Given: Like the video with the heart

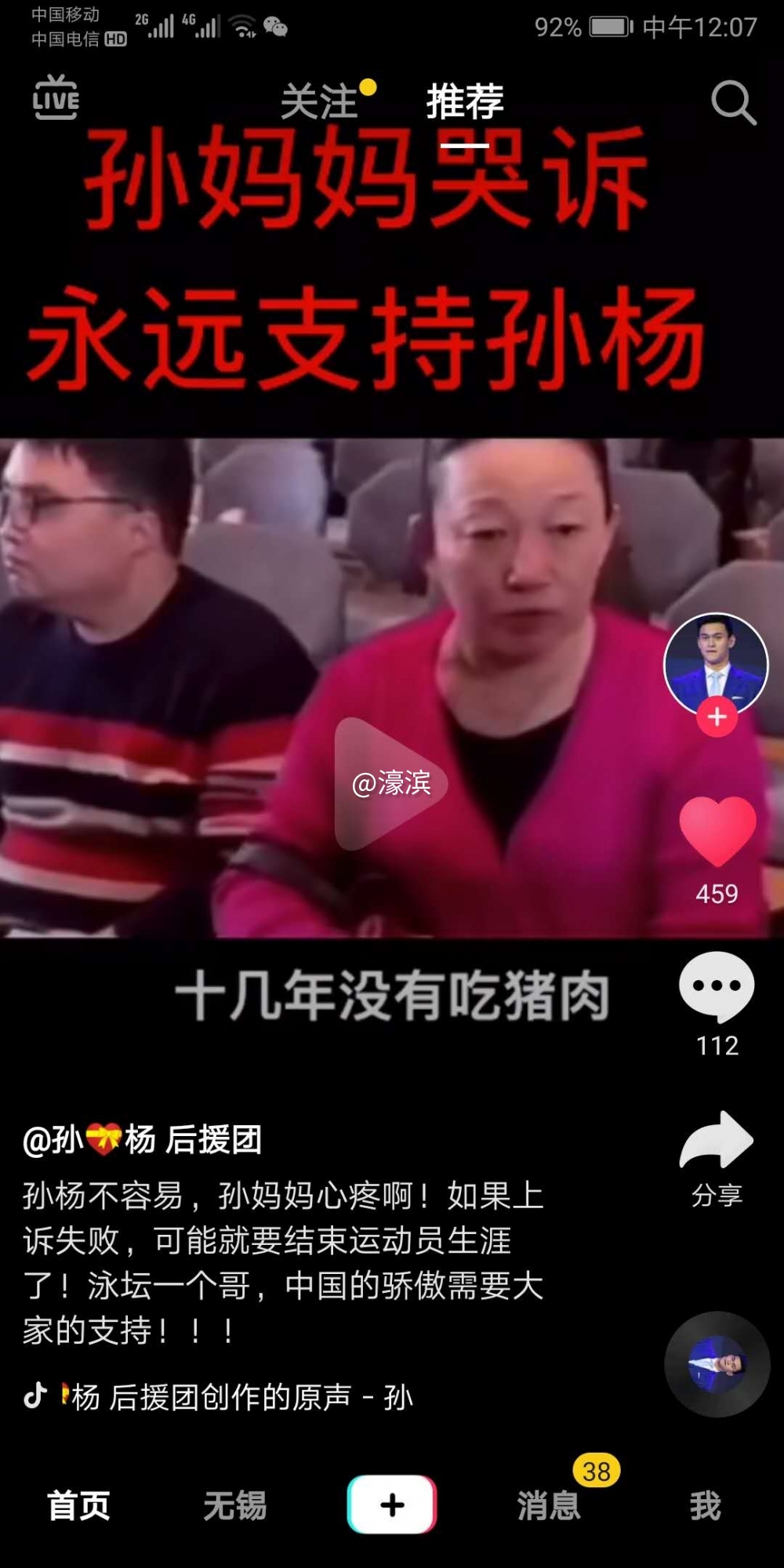Looking at the screenshot, I should pyautogui.click(x=717, y=831).
